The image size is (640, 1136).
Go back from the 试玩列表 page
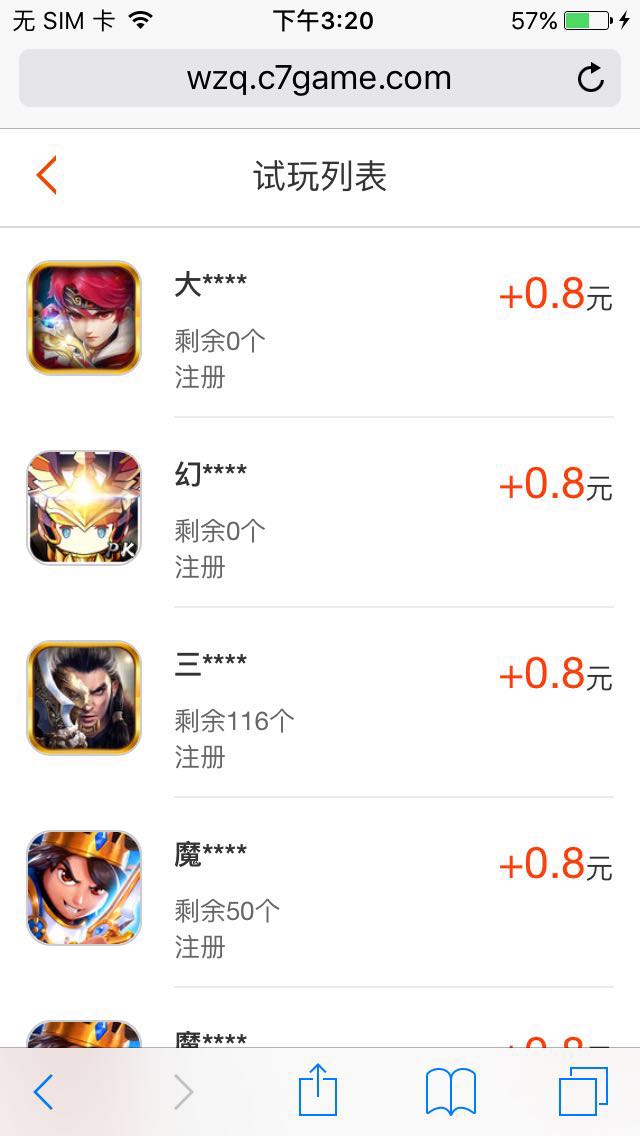point(46,176)
